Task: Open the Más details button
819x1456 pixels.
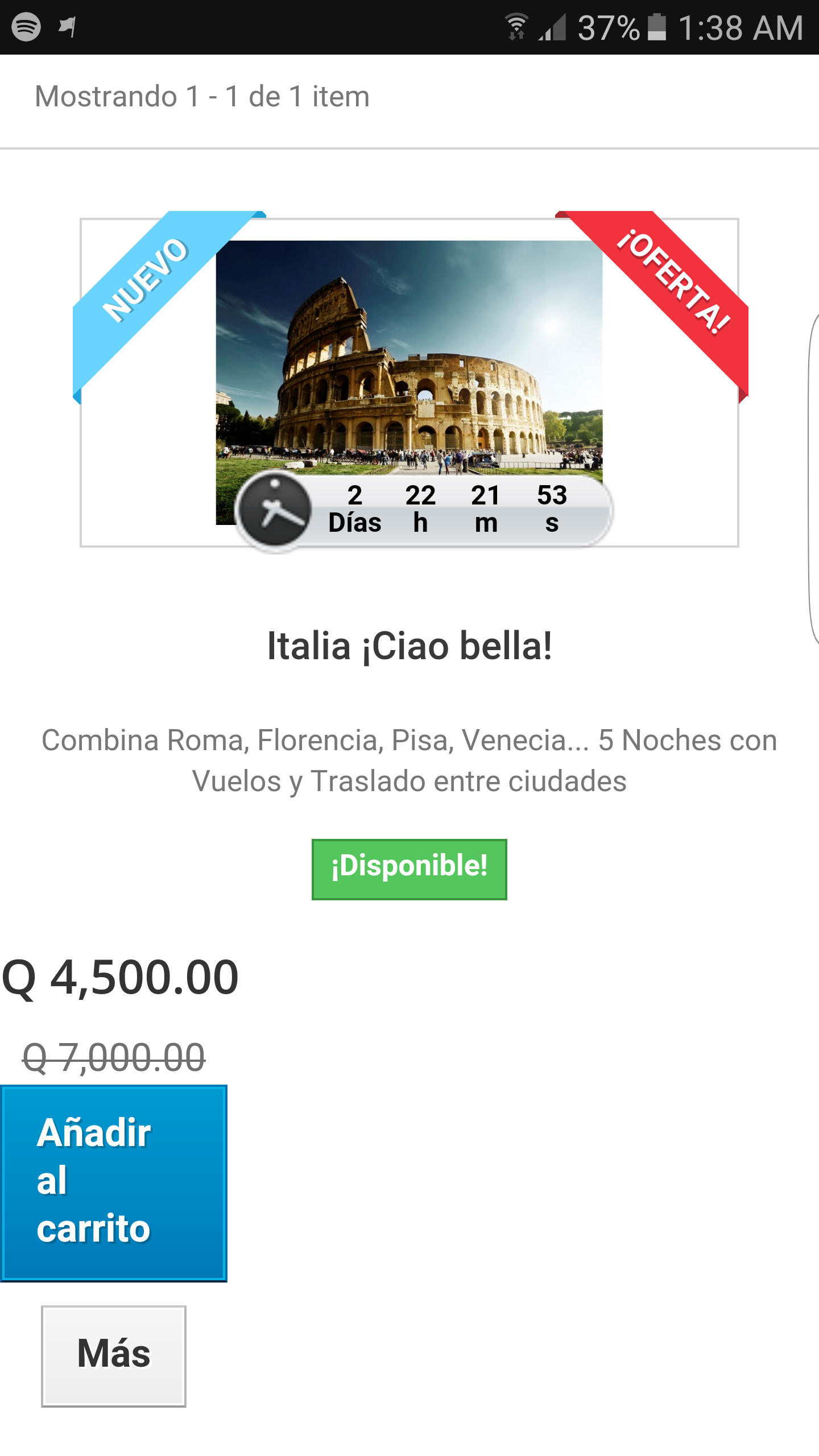Action: click(114, 1356)
